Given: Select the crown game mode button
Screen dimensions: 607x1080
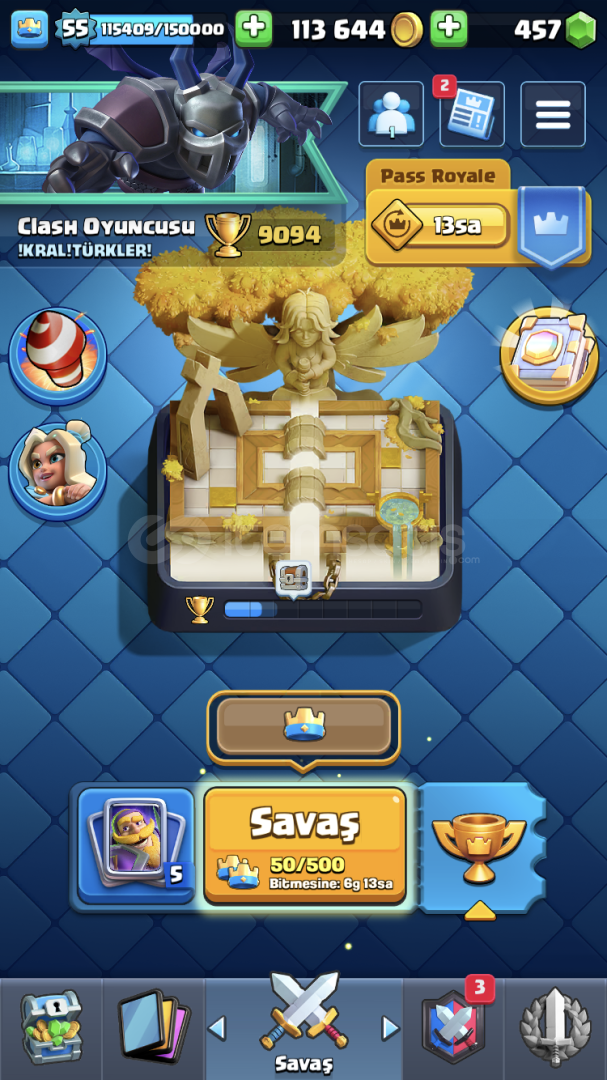Looking at the screenshot, I should (304, 727).
